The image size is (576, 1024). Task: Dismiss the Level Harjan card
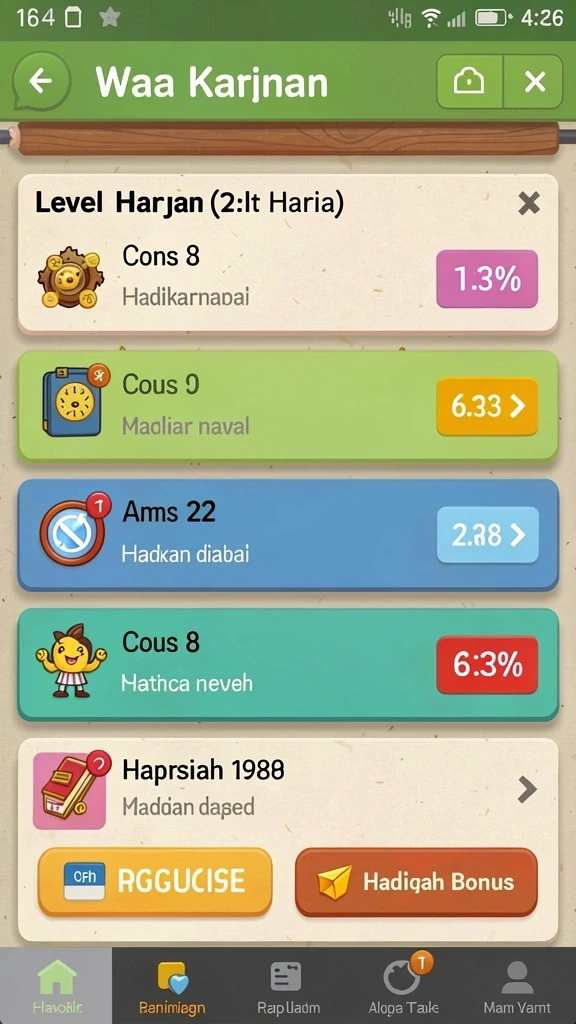coord(528,204)
